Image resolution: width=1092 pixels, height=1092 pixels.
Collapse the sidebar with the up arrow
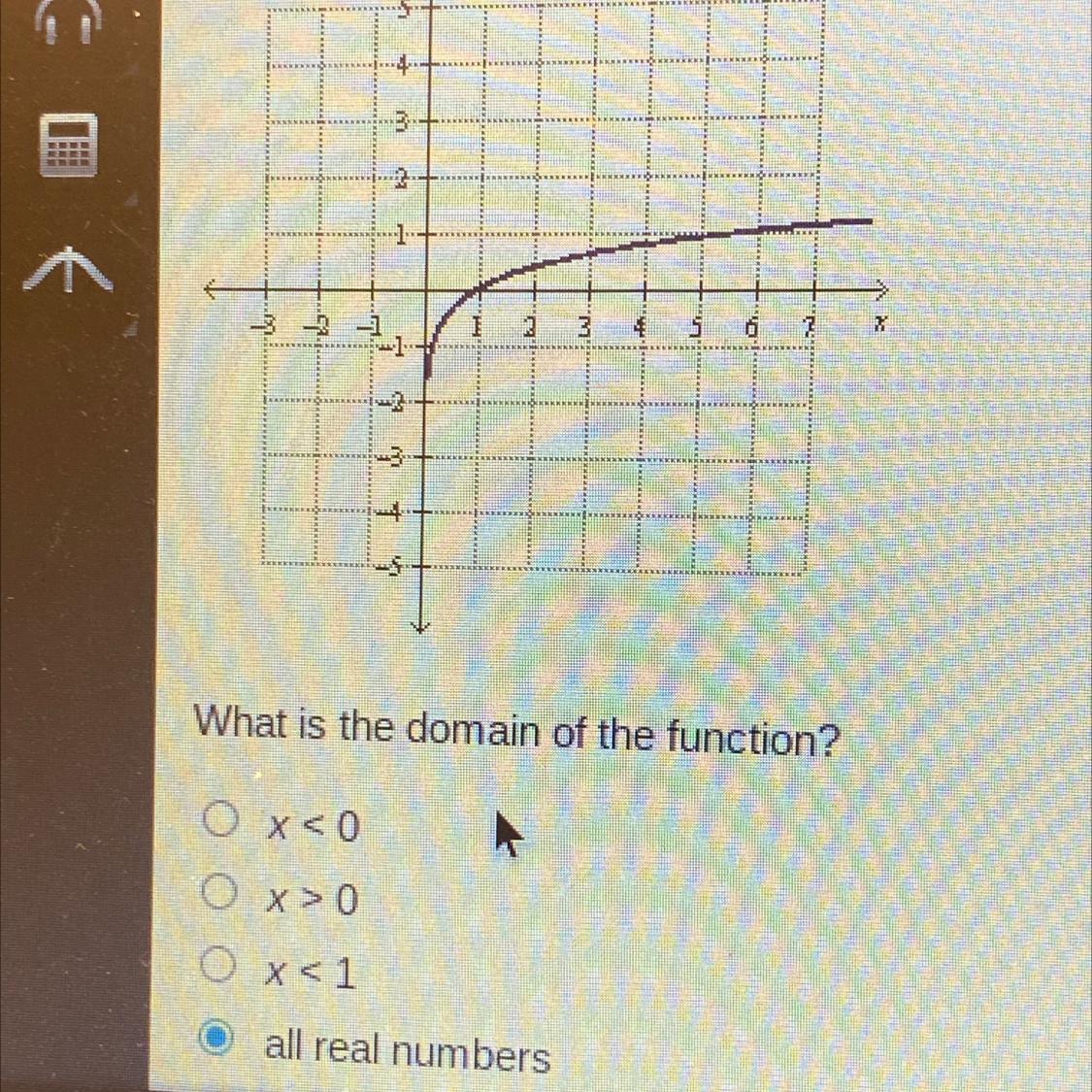click(69, 269)
